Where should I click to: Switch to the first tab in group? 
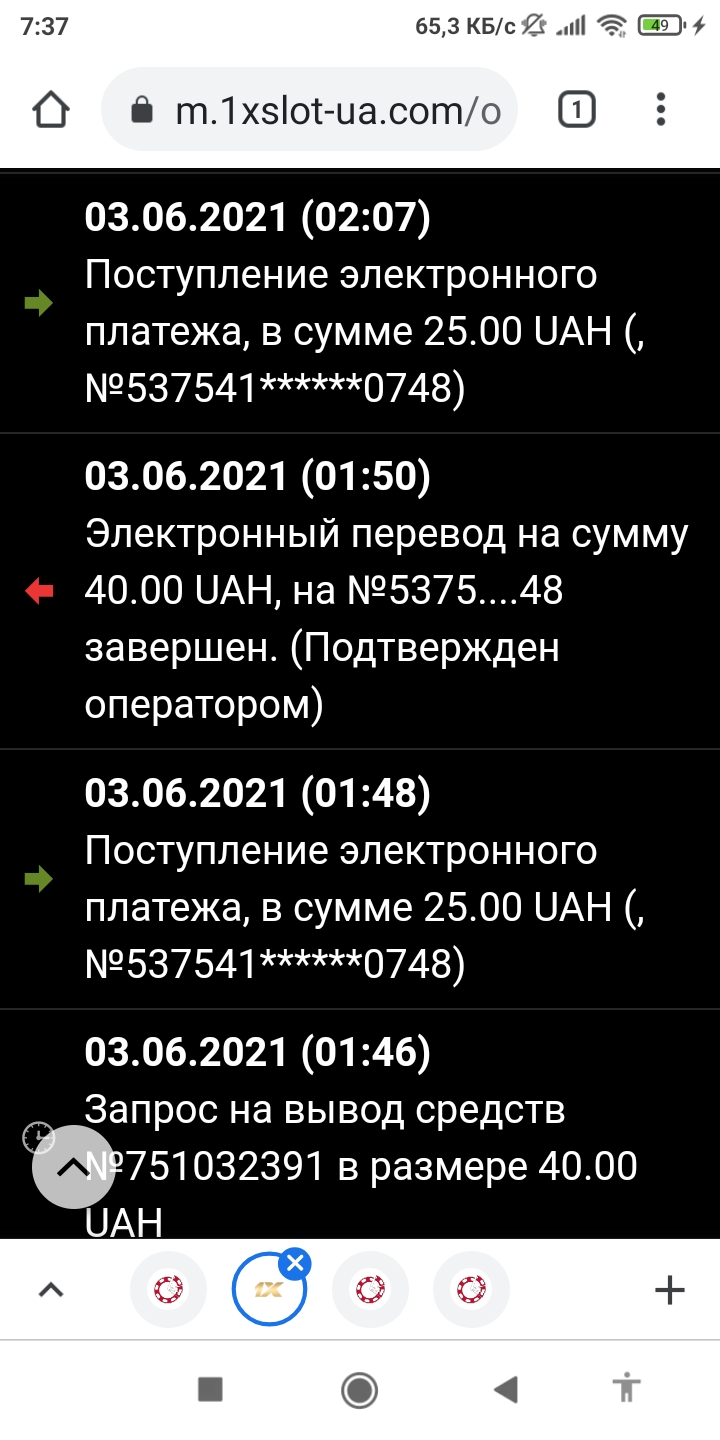pos(168,1290)
